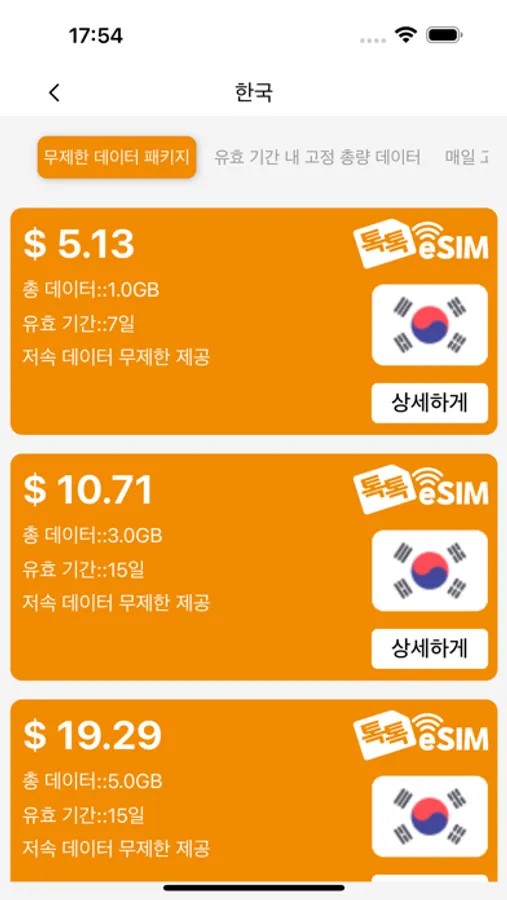Tap 상세하게 on the $5.13 plan
The image size is (507, 900).
(429, 403)
